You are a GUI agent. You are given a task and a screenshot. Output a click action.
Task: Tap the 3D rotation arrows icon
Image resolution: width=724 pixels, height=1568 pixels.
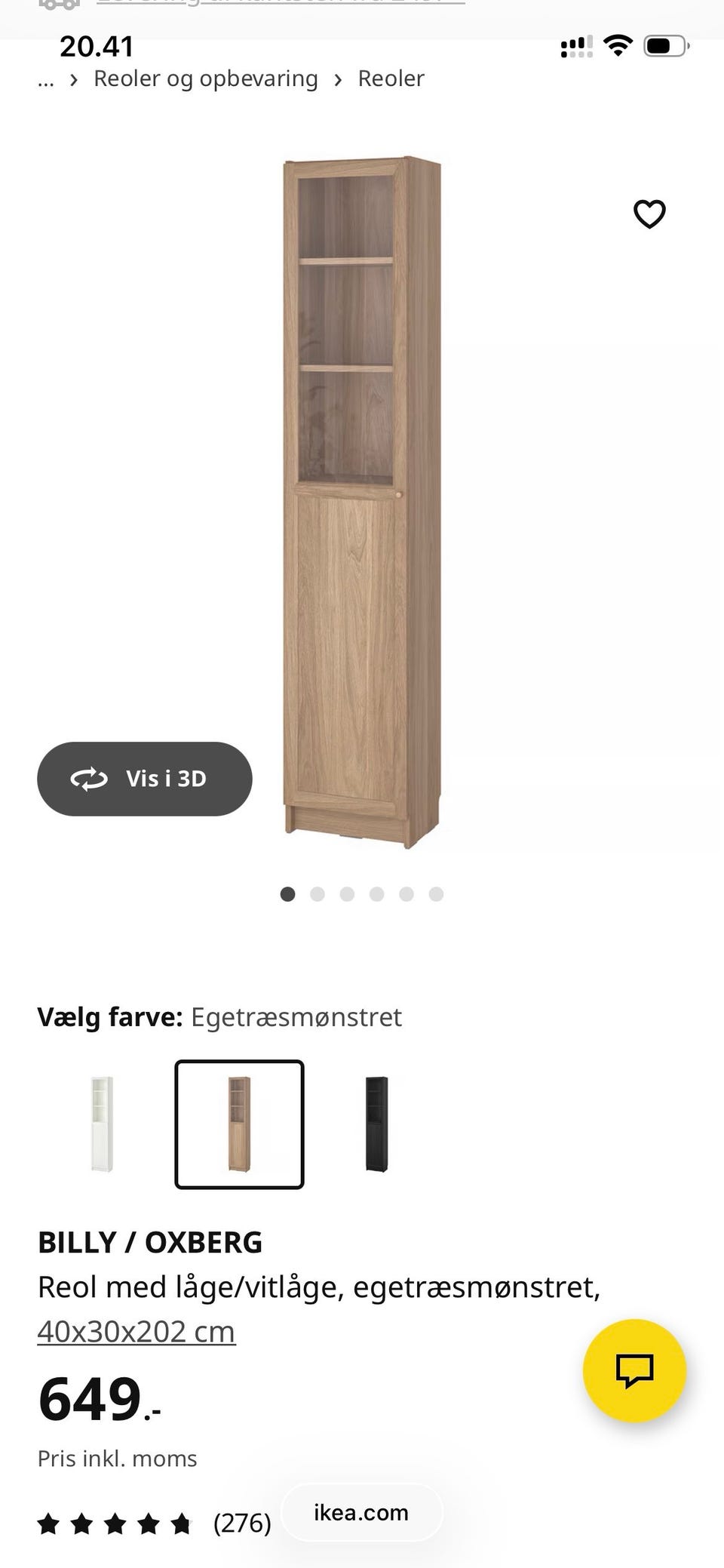click(x=90, y=779)
